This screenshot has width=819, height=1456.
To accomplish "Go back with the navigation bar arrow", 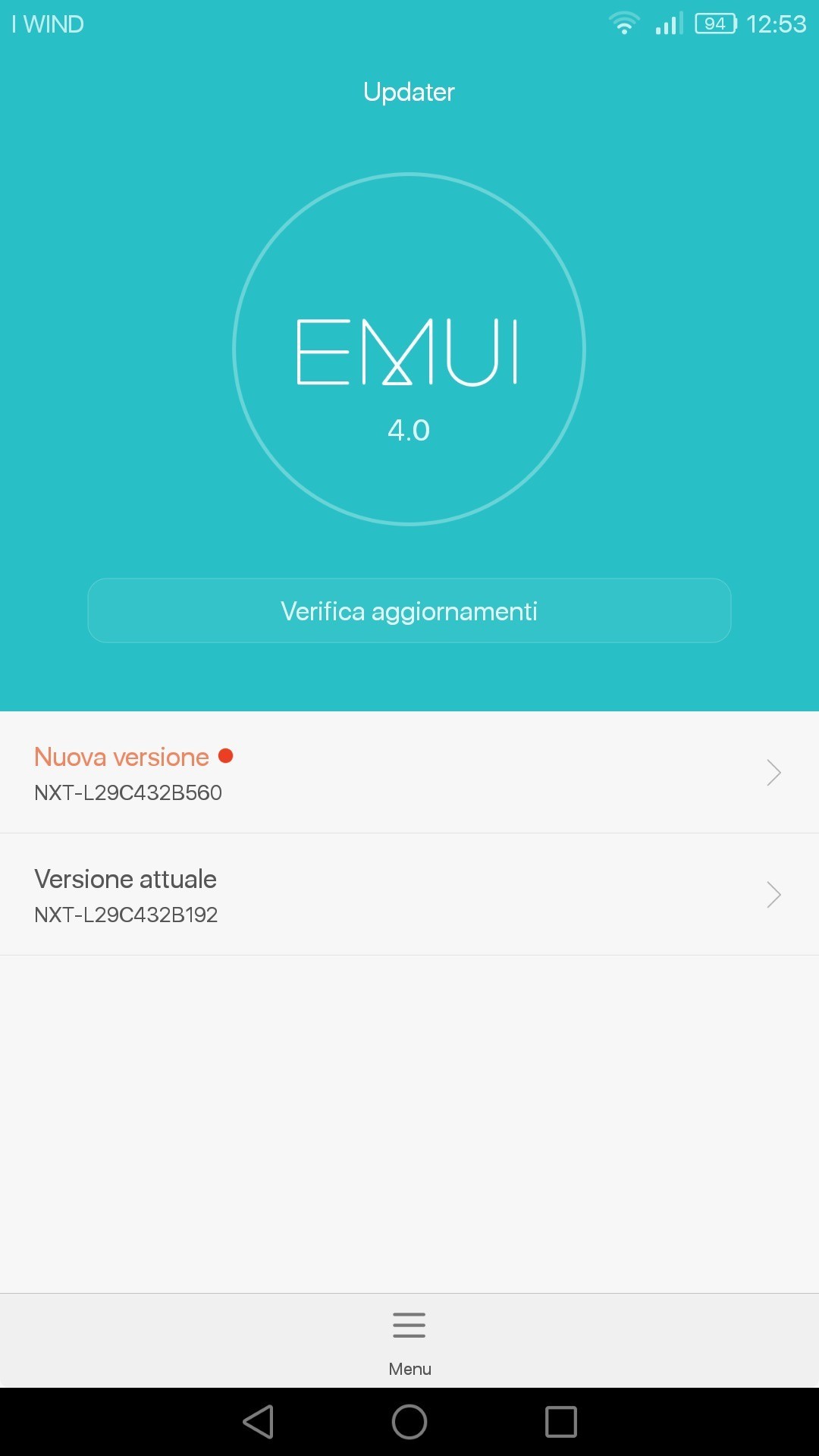I will pyautogui.click(x=259, y=1422).
